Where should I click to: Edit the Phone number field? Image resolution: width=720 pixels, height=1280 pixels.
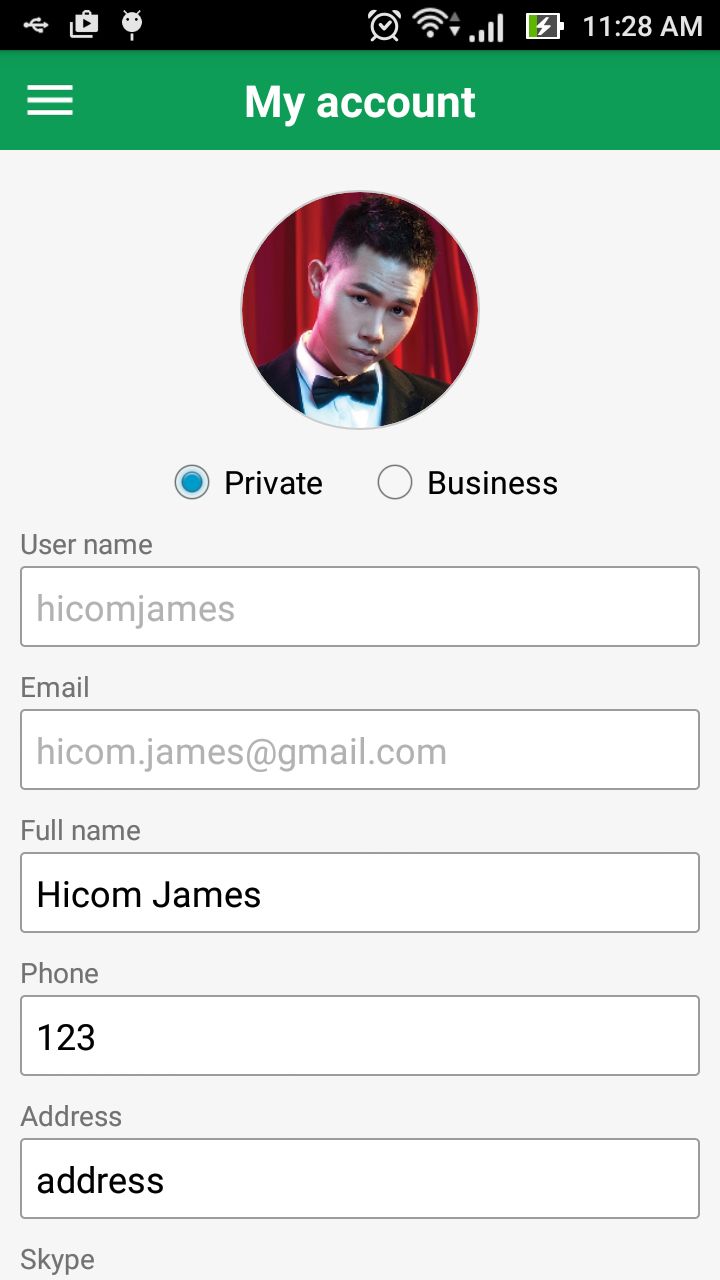click(x=360, y=1036)
